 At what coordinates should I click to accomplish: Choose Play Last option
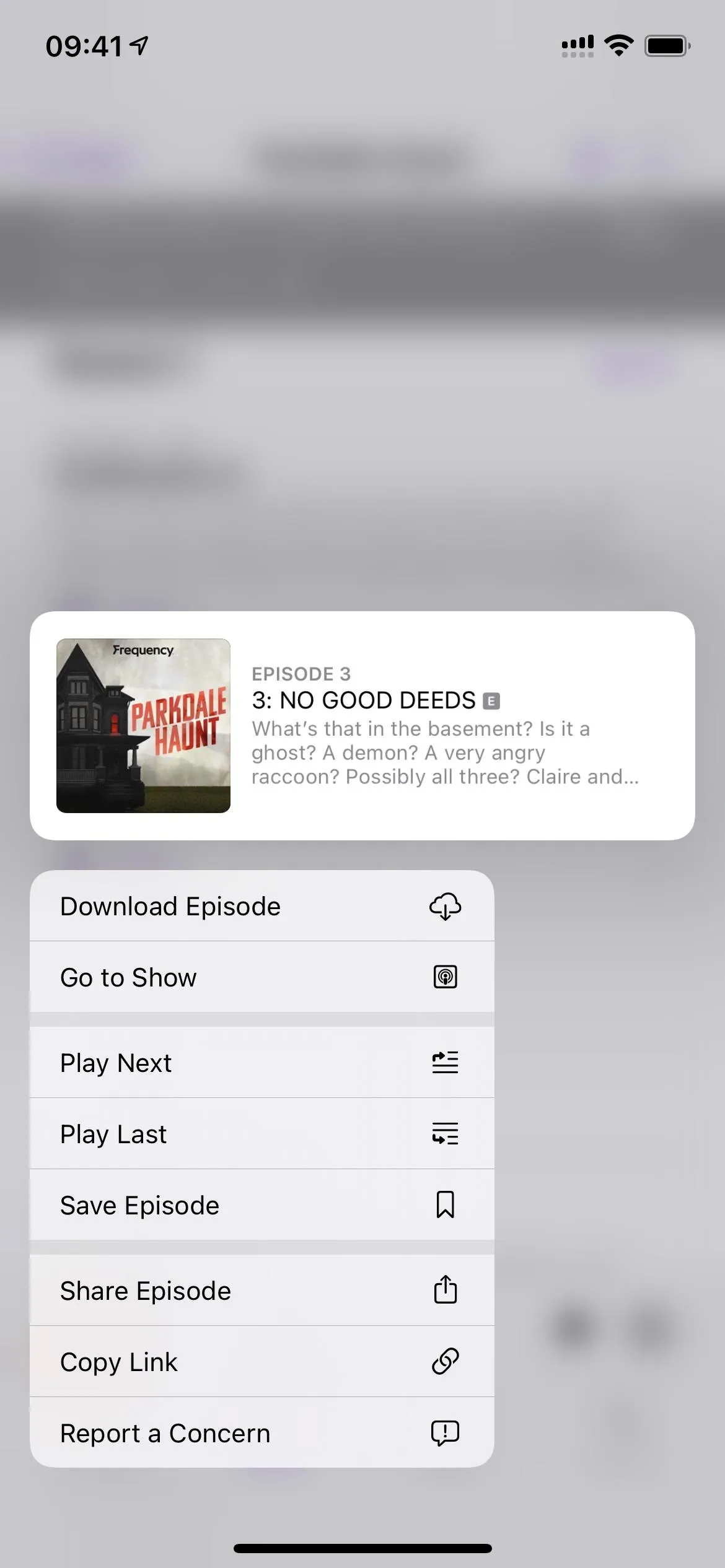point(261,1134)
